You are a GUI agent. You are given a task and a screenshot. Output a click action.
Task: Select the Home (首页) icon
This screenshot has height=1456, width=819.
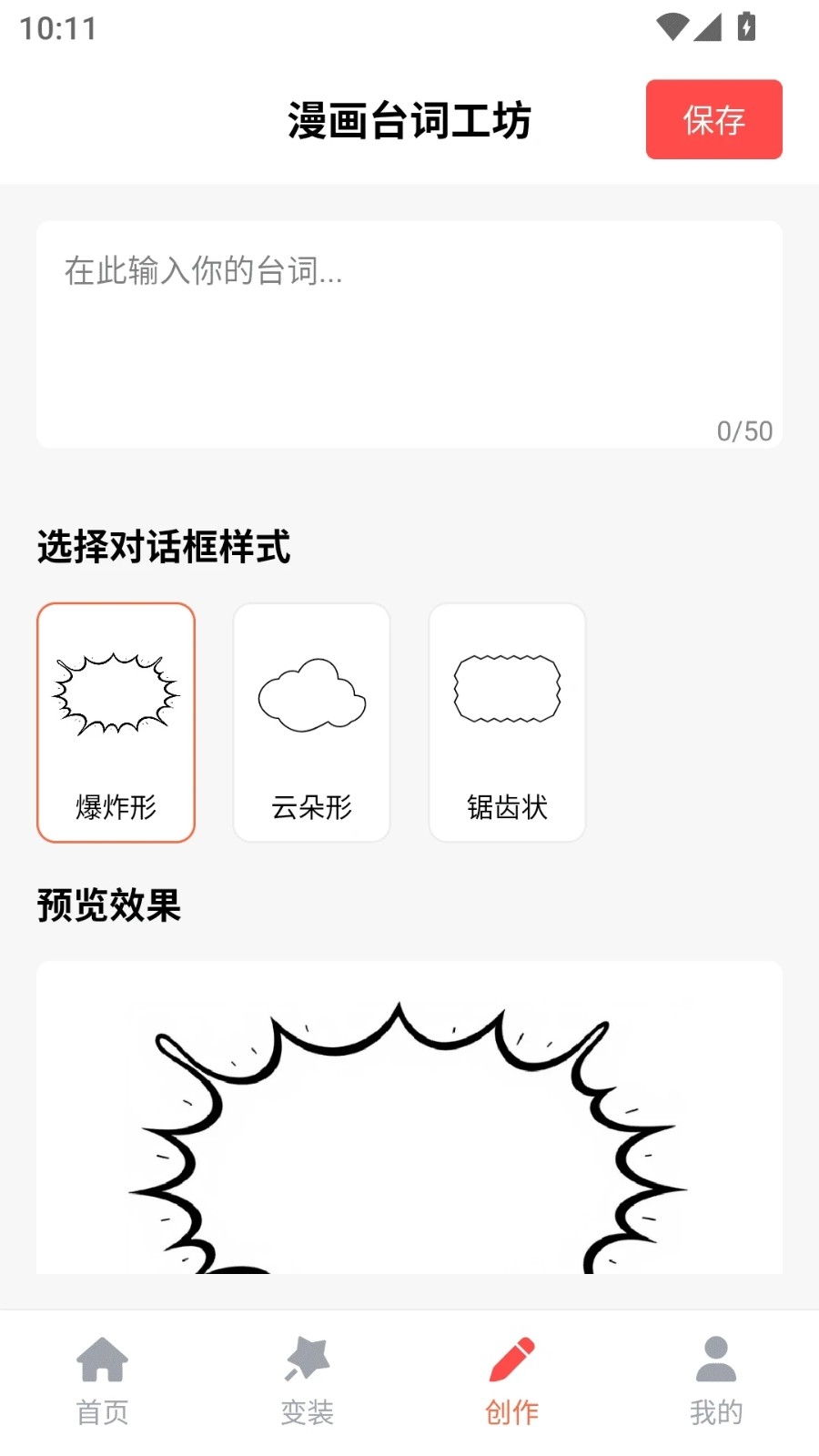pos(102,1358)
